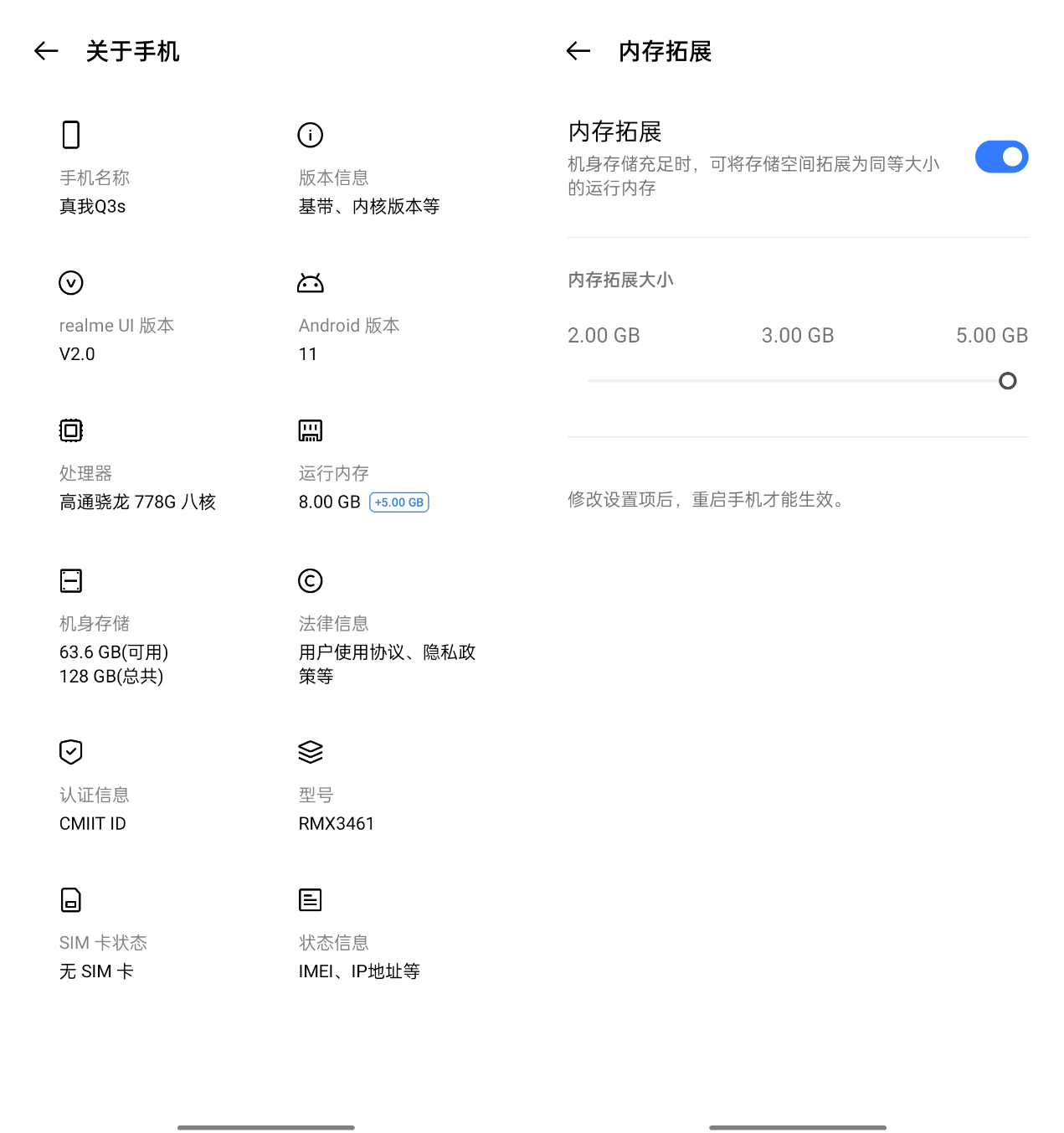
Task: Tap the back arrow on 关于手机
Action: [x=46, y=51]
